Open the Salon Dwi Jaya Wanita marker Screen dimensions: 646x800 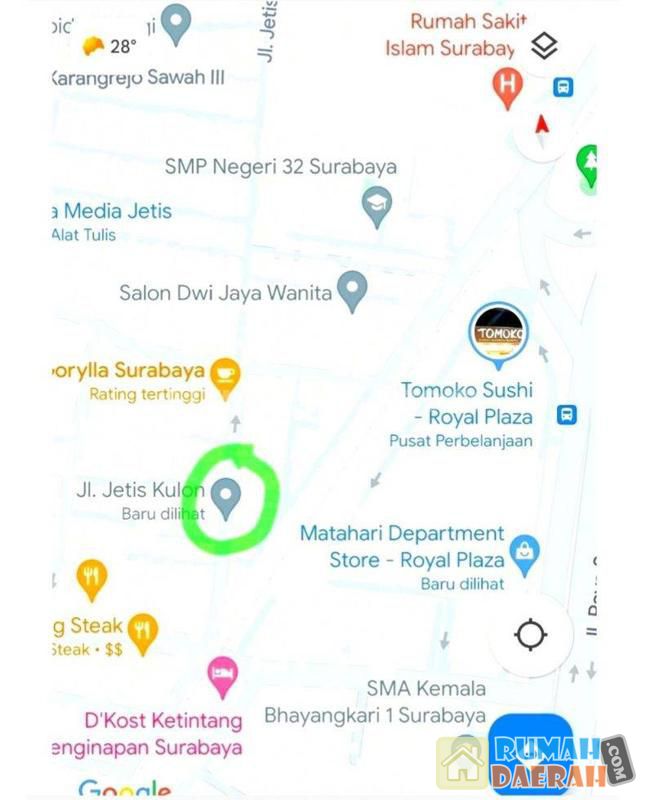point(351,292)
